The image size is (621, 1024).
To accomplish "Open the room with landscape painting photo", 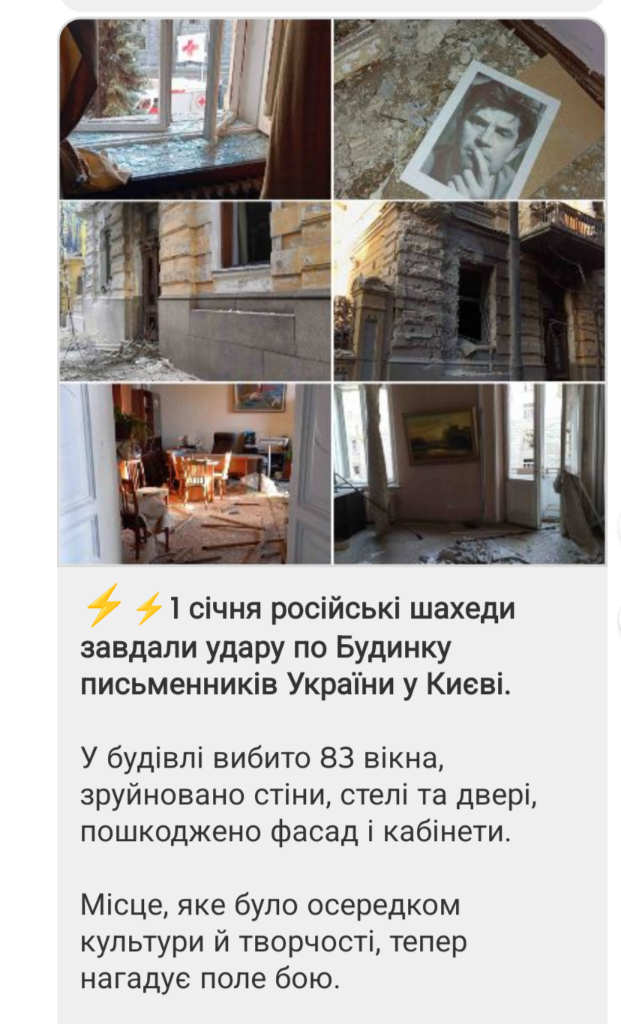I will (469, 474).
